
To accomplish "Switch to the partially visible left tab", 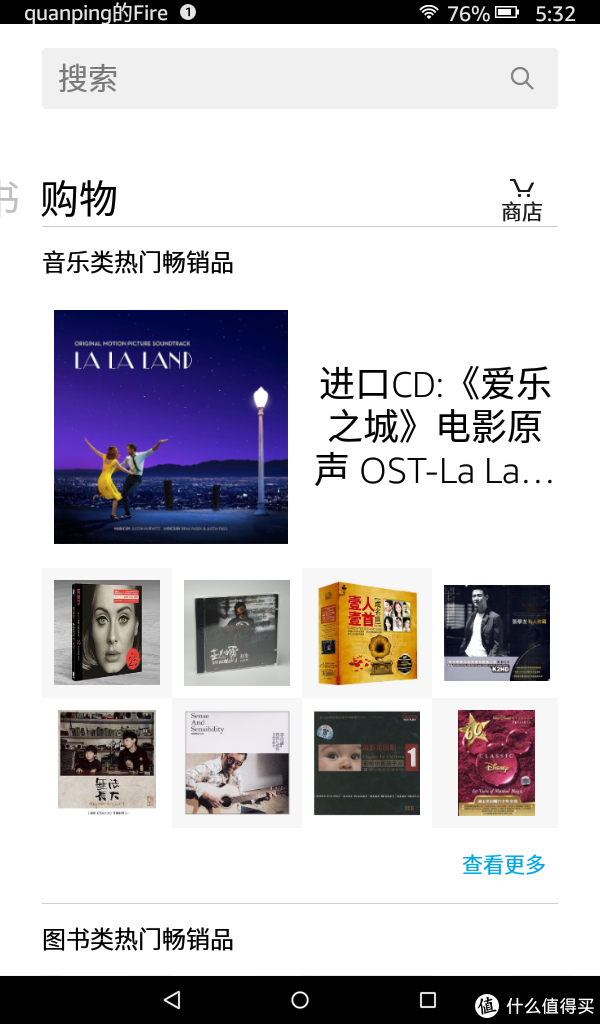I will (10, 198).
